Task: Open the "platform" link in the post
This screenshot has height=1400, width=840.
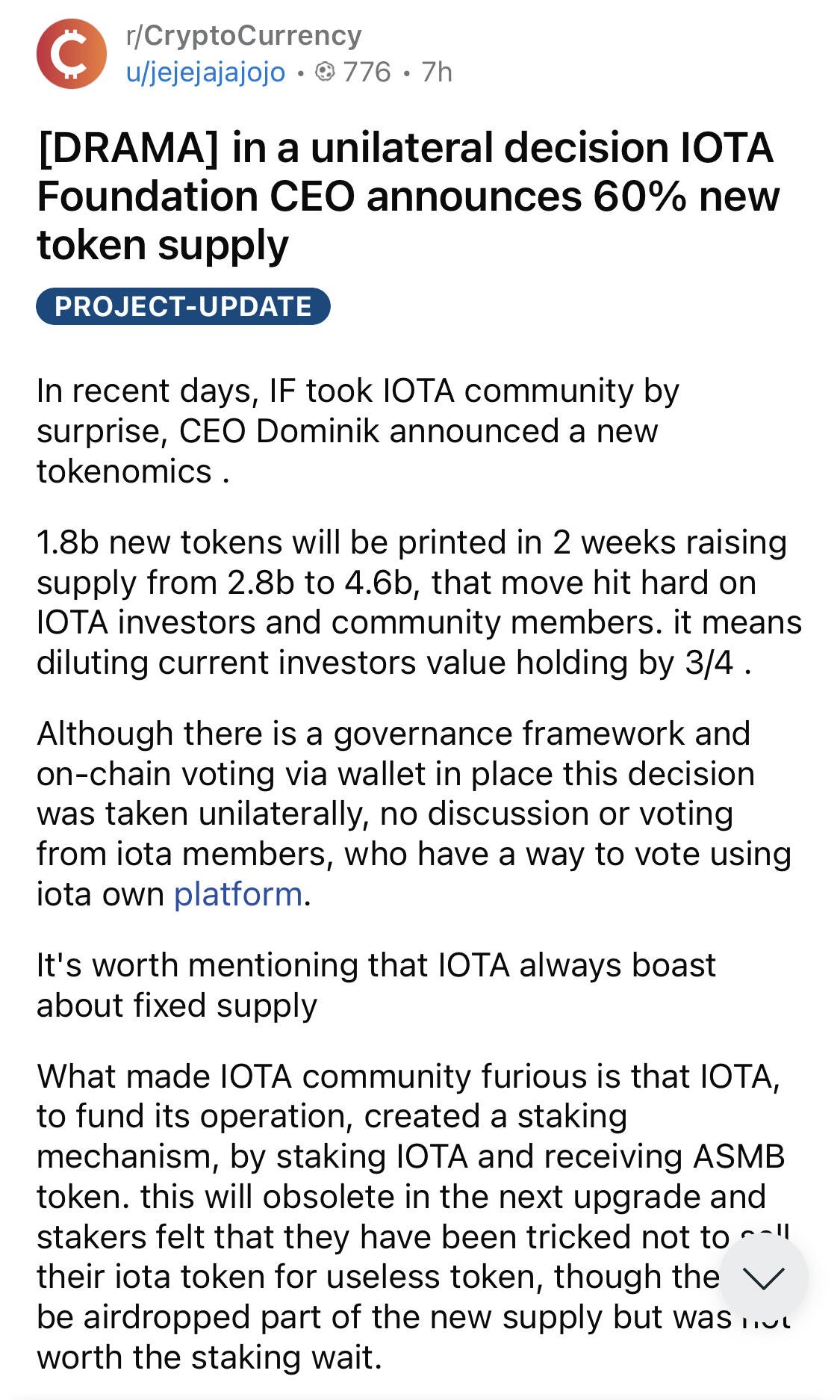Action: [238, 894]
